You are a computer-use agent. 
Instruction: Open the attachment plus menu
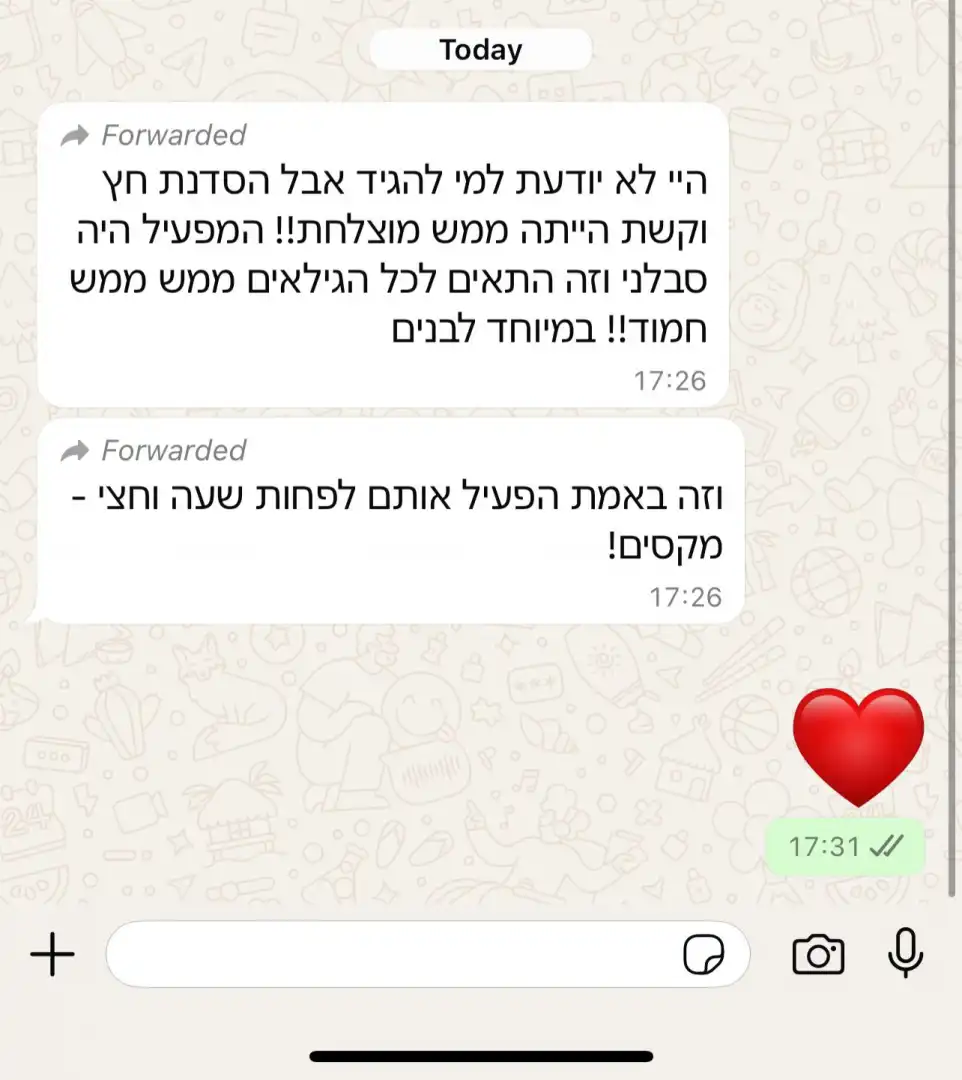click(52, 955)
